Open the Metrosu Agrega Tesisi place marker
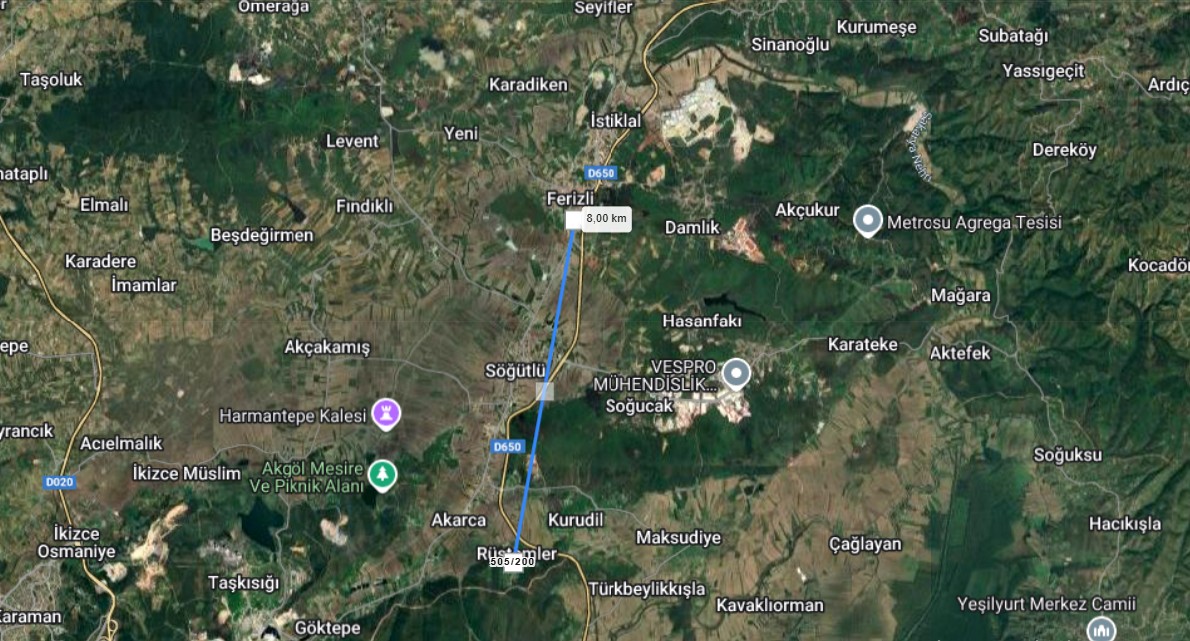Screen dimensions: 1190x641 pos(868,220)
